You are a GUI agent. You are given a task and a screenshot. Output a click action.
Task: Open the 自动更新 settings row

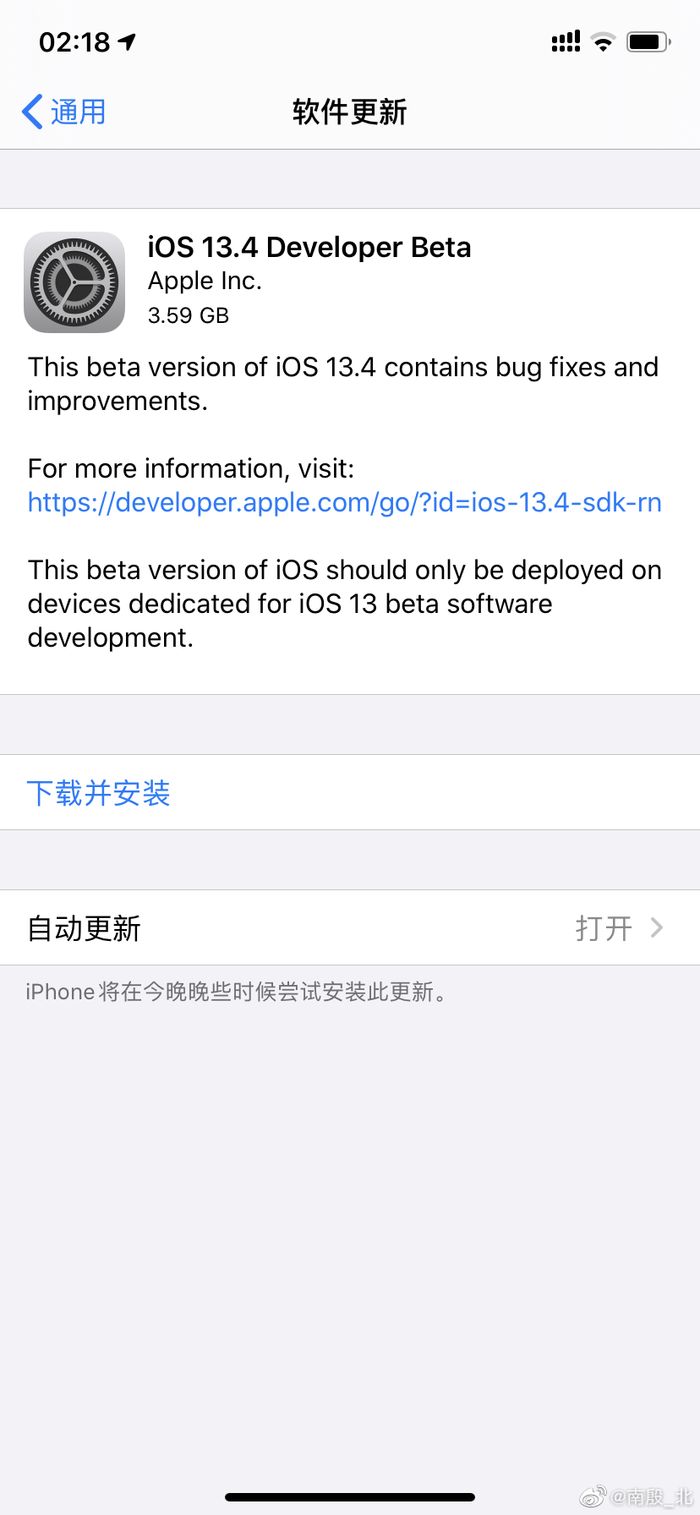350,928
